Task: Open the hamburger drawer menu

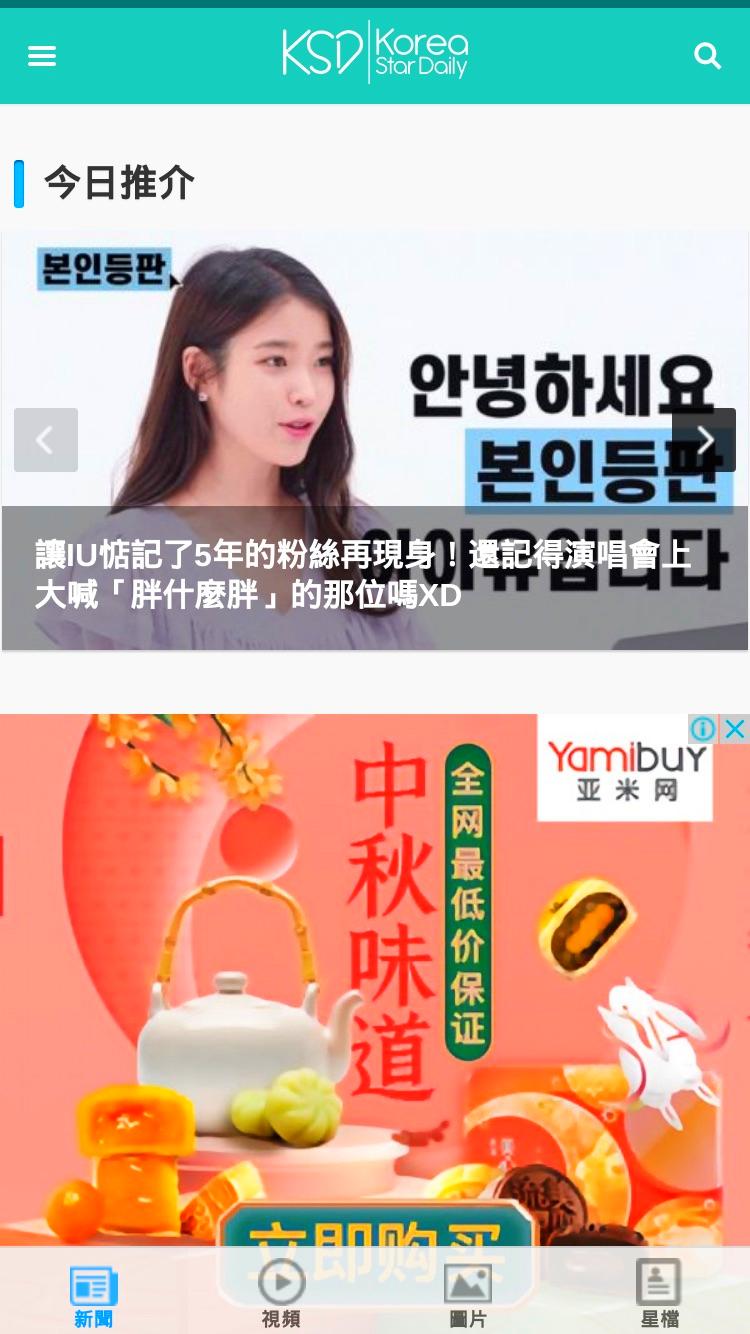Action: pos(42,56)
